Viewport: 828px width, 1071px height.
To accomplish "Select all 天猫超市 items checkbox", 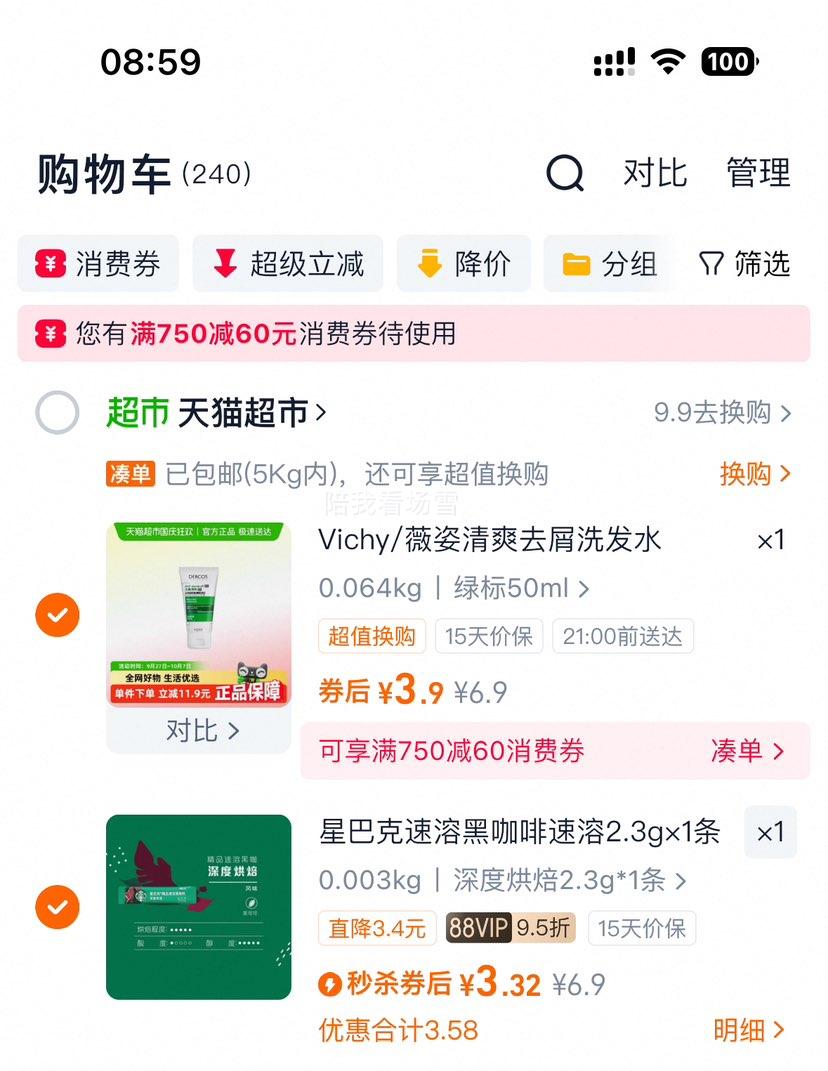I will pos(57,412).
